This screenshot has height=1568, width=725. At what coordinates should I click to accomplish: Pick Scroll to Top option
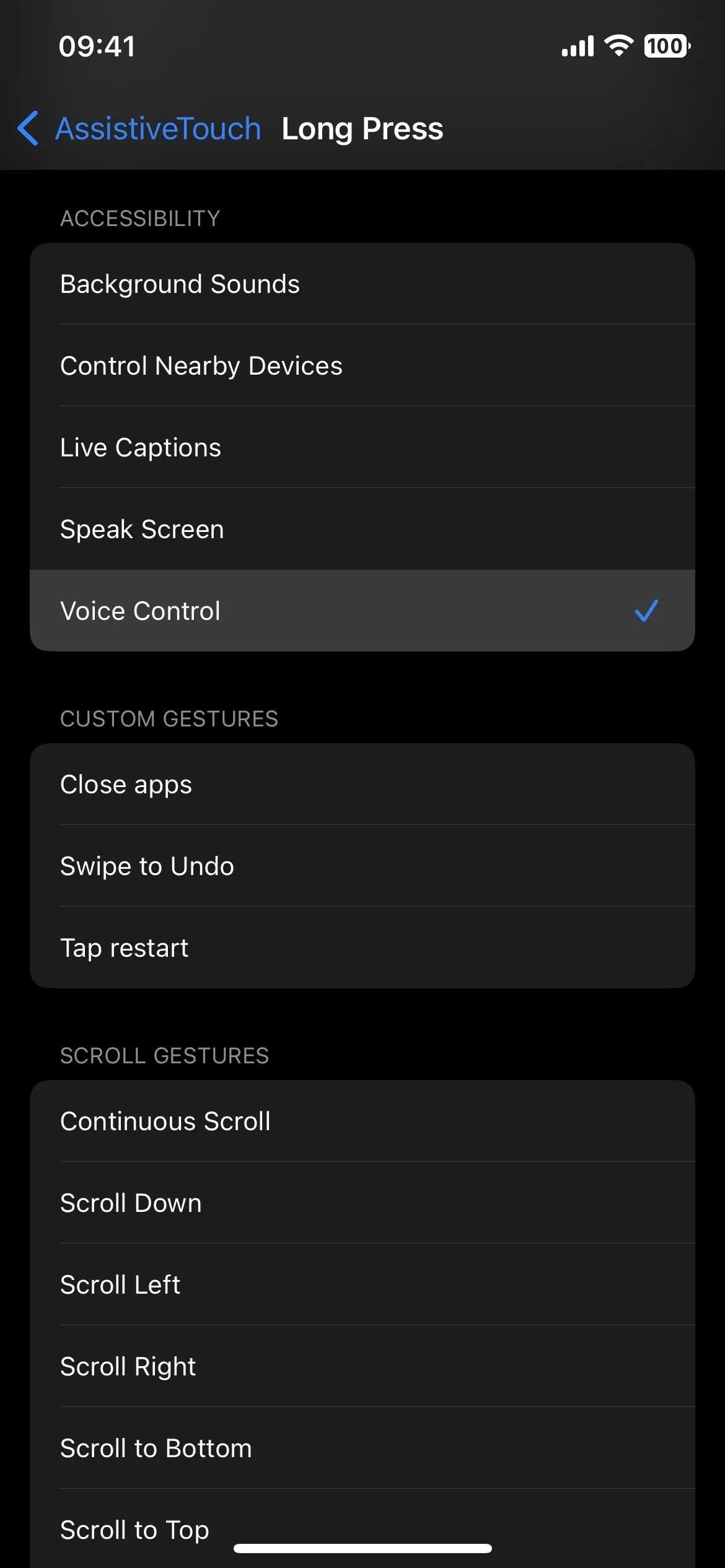click(x=362, y=1528)
